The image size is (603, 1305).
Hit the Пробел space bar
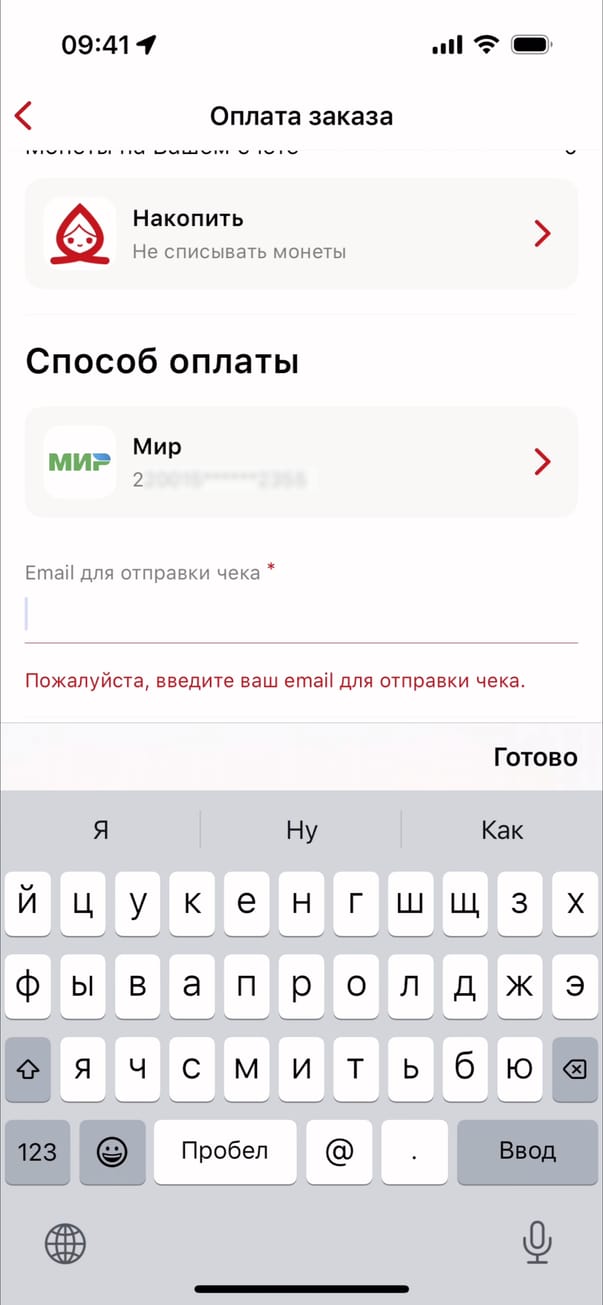coord(225,1151)
